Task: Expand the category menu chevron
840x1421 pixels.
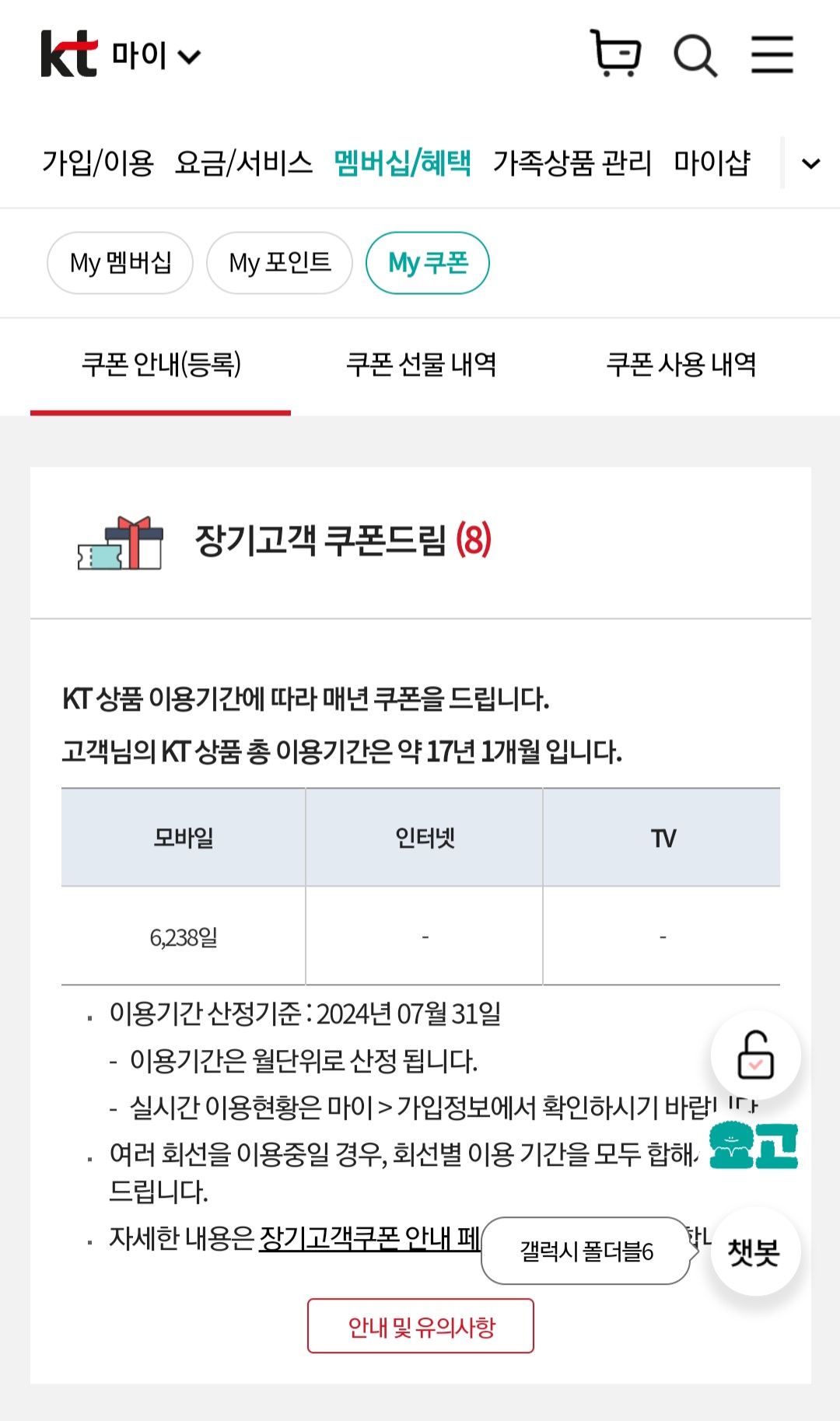Action: pyautogui.click(x=811, y=163)
